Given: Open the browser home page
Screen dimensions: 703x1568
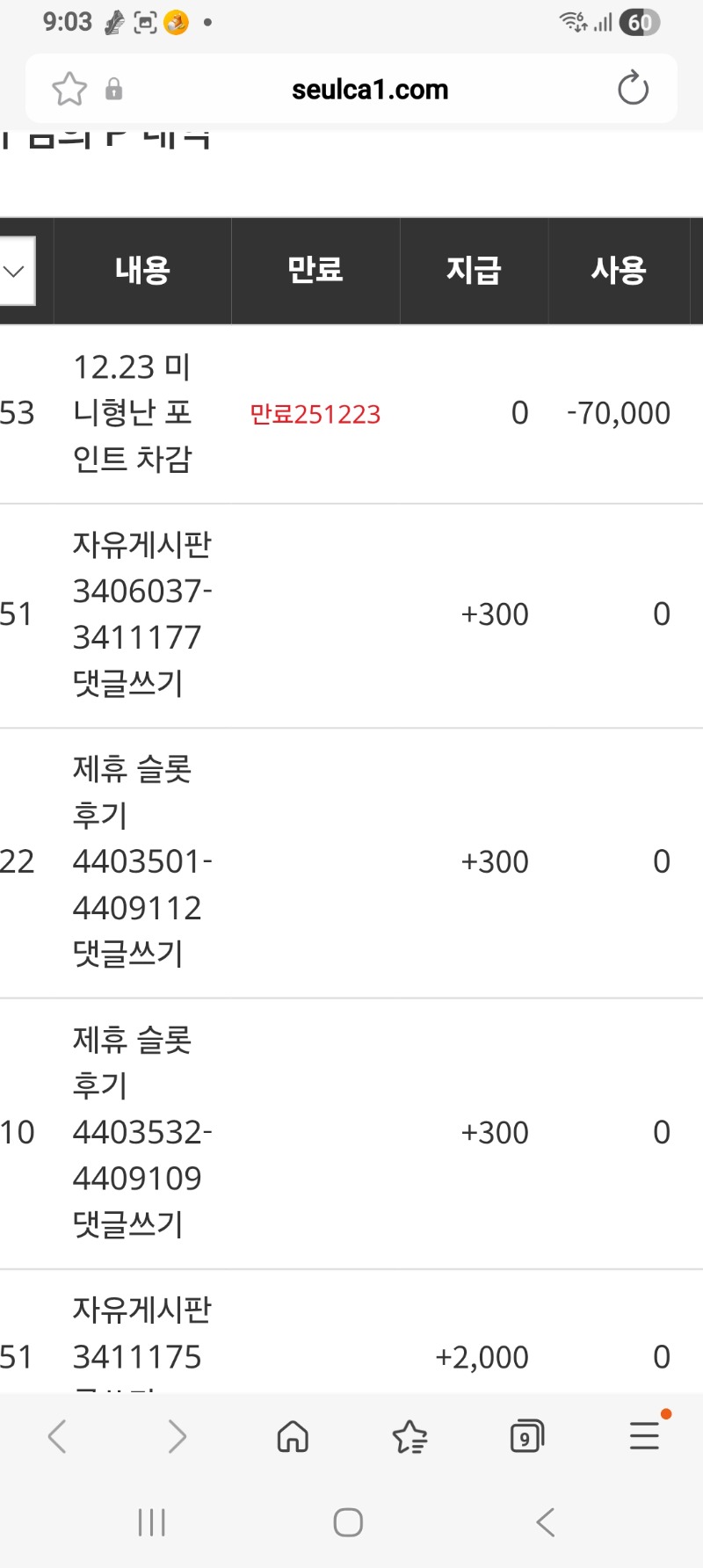Looking at the screenshot, I should (293, 1437).
